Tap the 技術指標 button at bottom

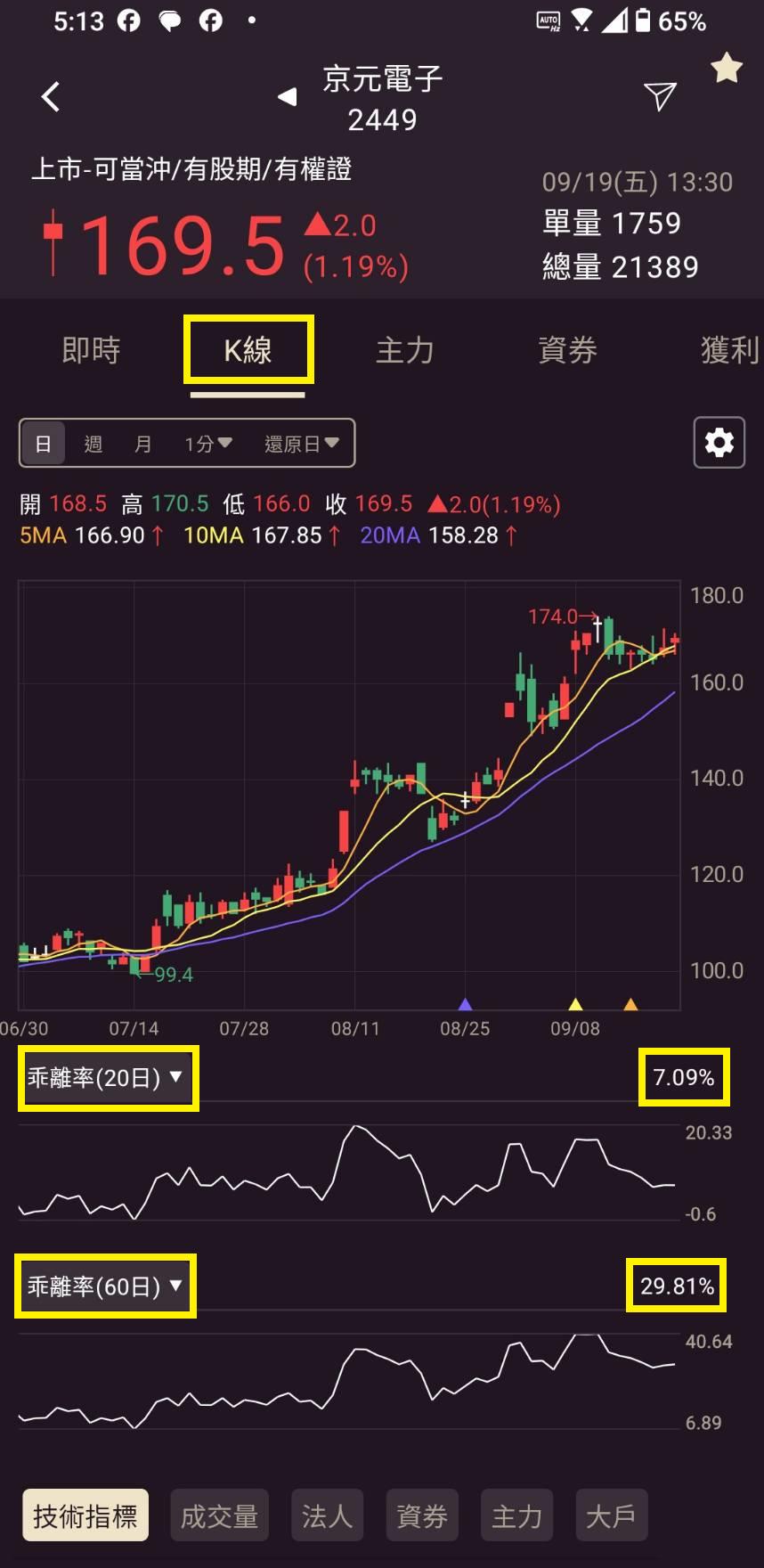pyautogui.click(x=85, y=1514)
